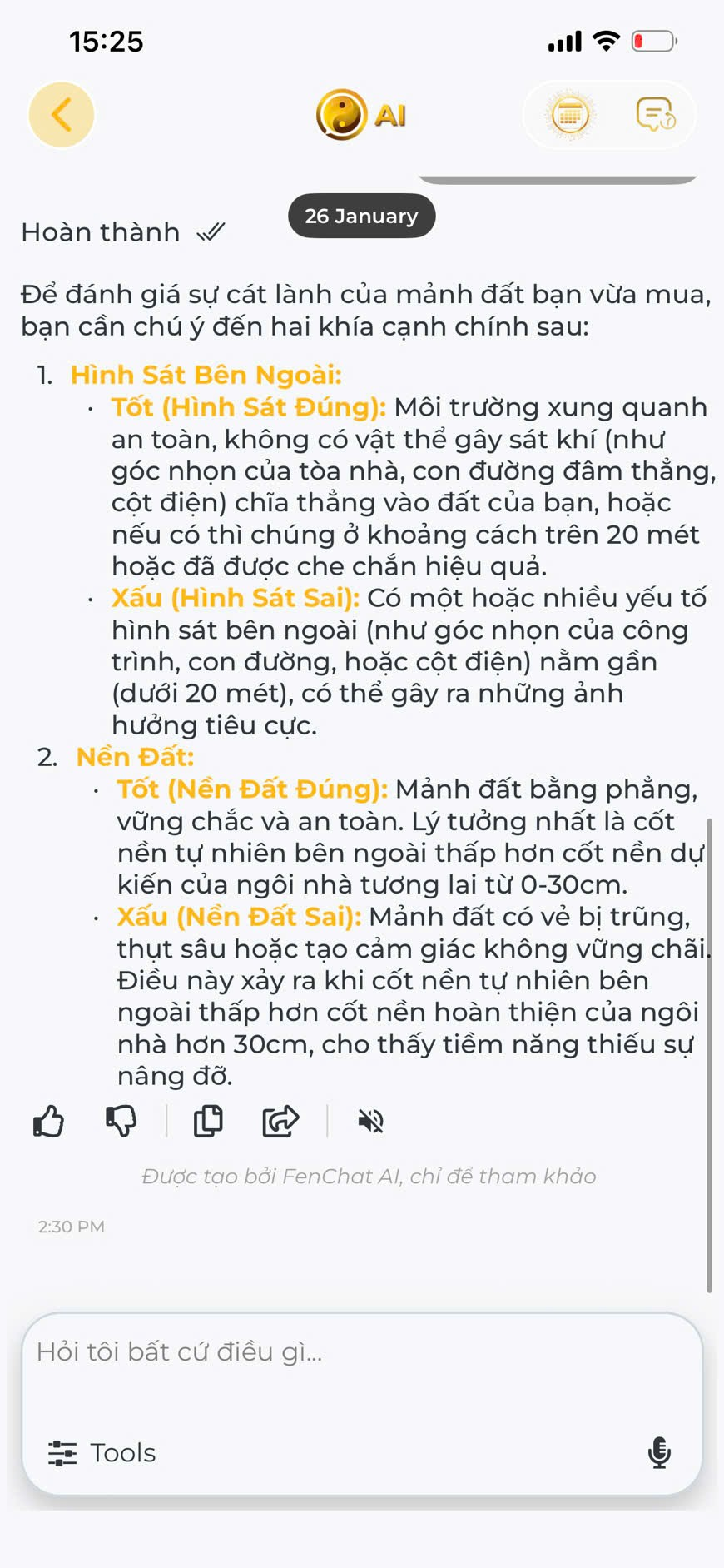This screenshot has width=724, height=1568.
Task: Open the calendar icon in the header
Action: (569, 115)
